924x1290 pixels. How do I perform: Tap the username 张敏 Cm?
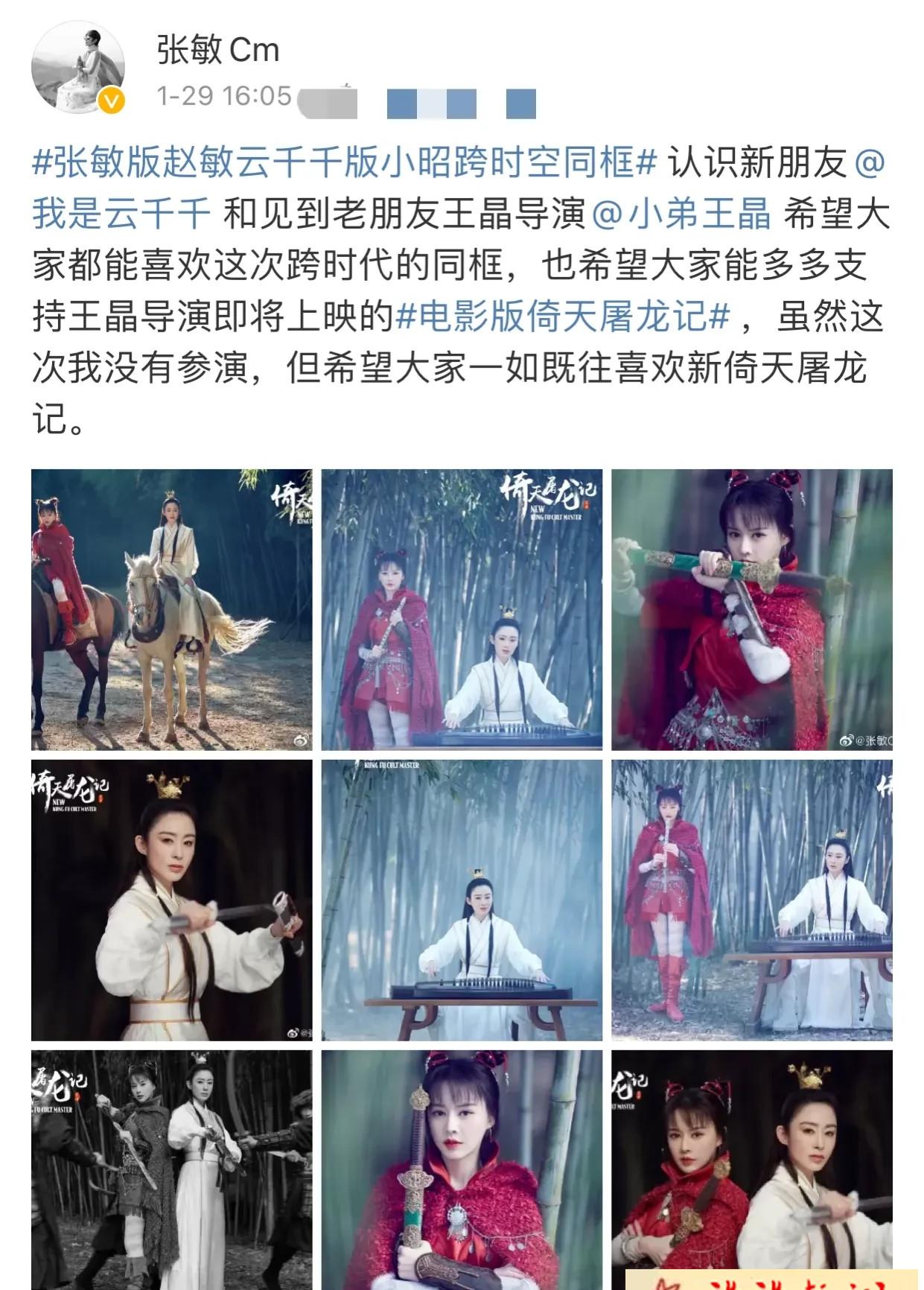point(217,51)
